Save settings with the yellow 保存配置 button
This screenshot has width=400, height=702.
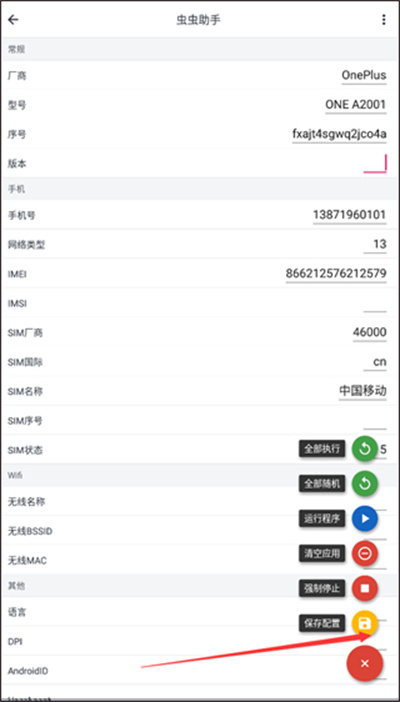click(x=365, y=623)
